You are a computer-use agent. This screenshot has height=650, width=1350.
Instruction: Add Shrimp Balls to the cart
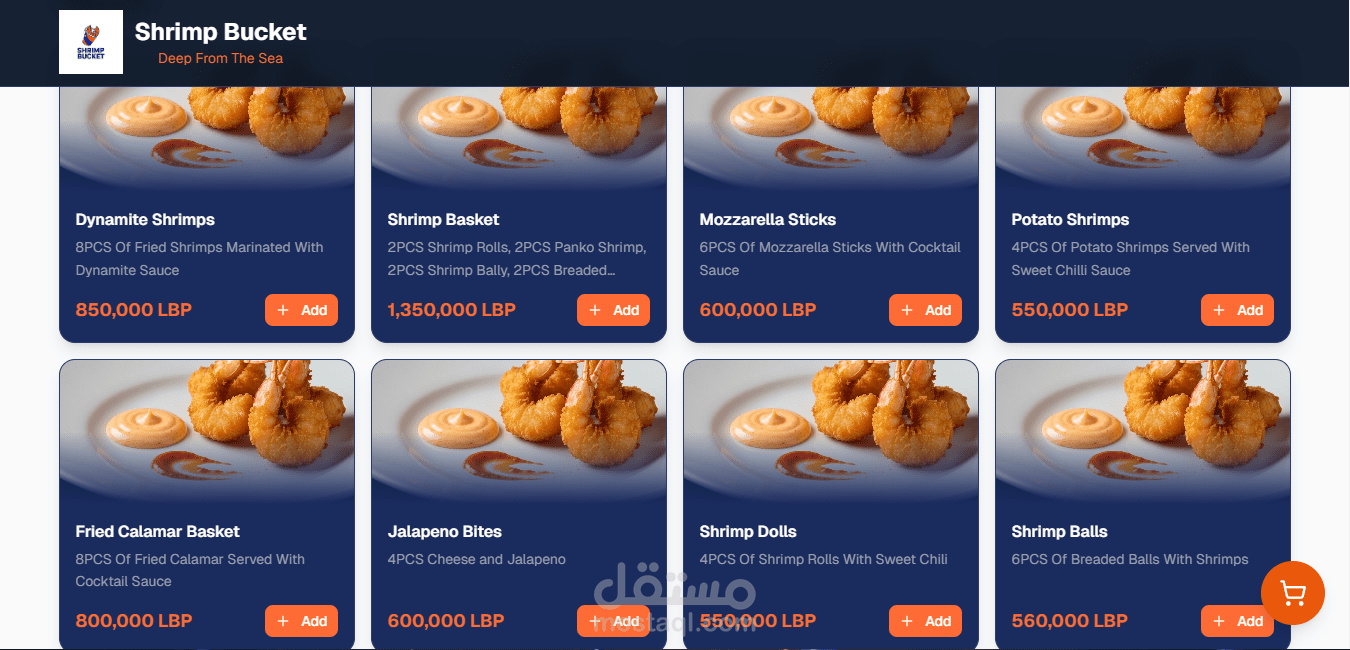pos(1237,621)
